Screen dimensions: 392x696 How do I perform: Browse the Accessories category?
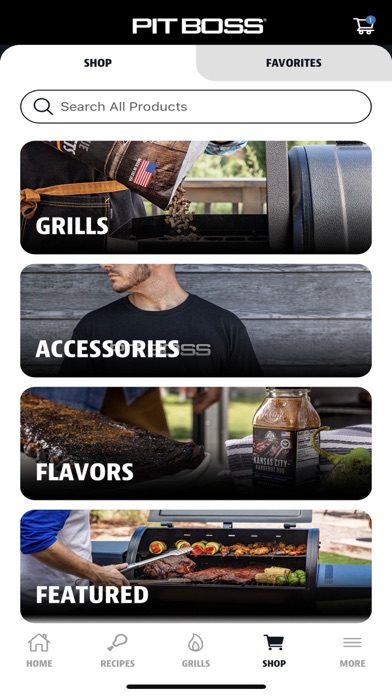click(196, 320)
